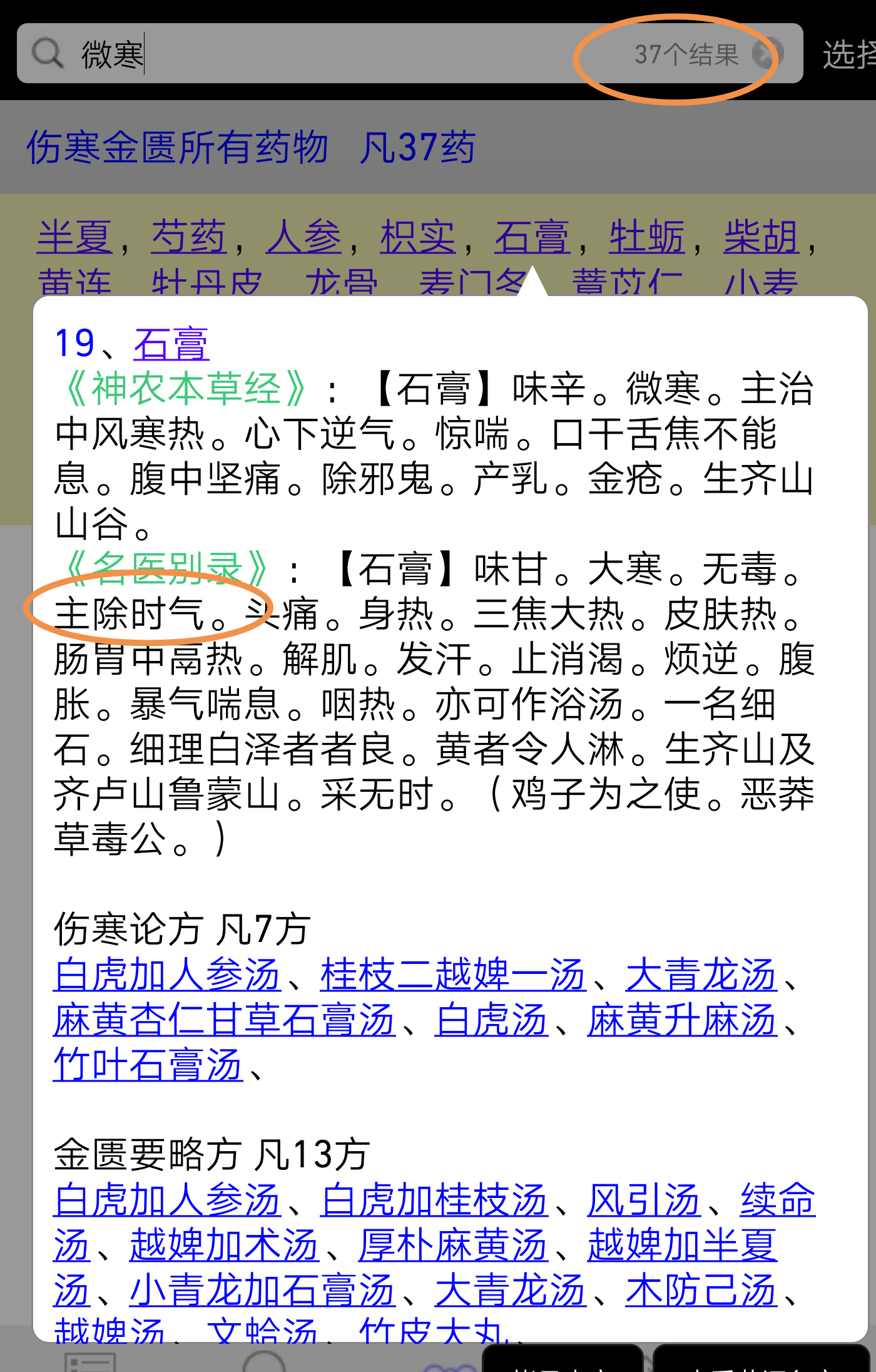
Task: Open the 半夏 herb link
Action: click(x=74, y=237)
